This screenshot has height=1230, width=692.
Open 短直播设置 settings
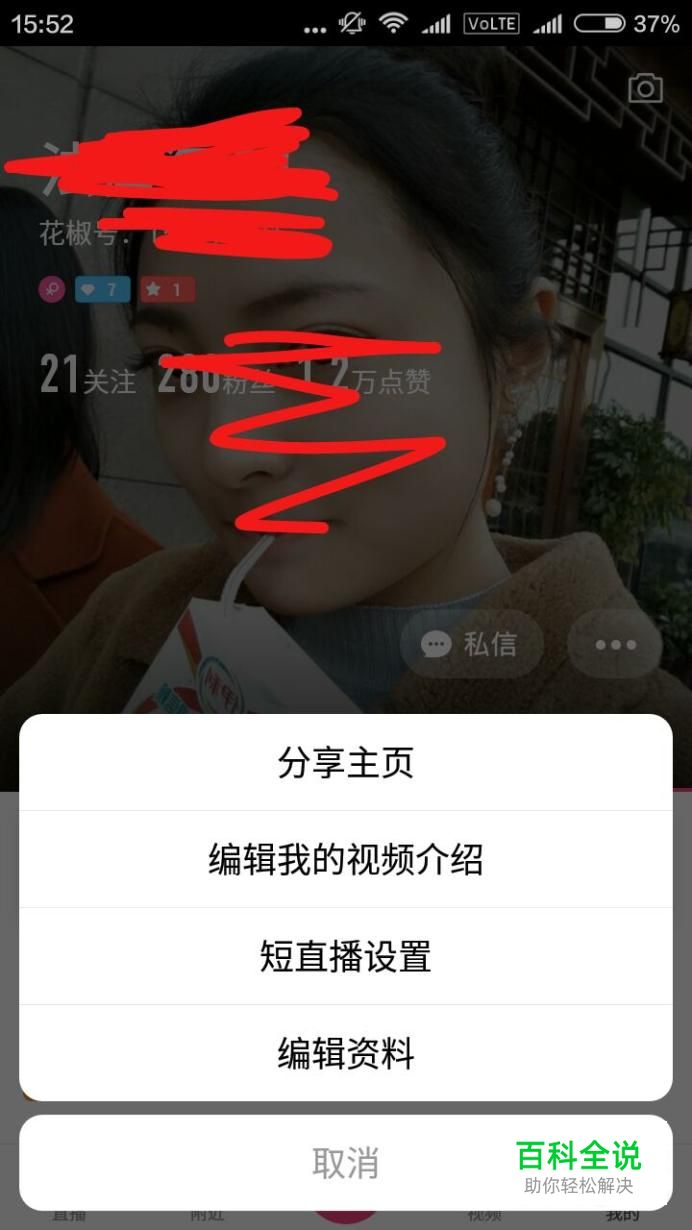345,957
